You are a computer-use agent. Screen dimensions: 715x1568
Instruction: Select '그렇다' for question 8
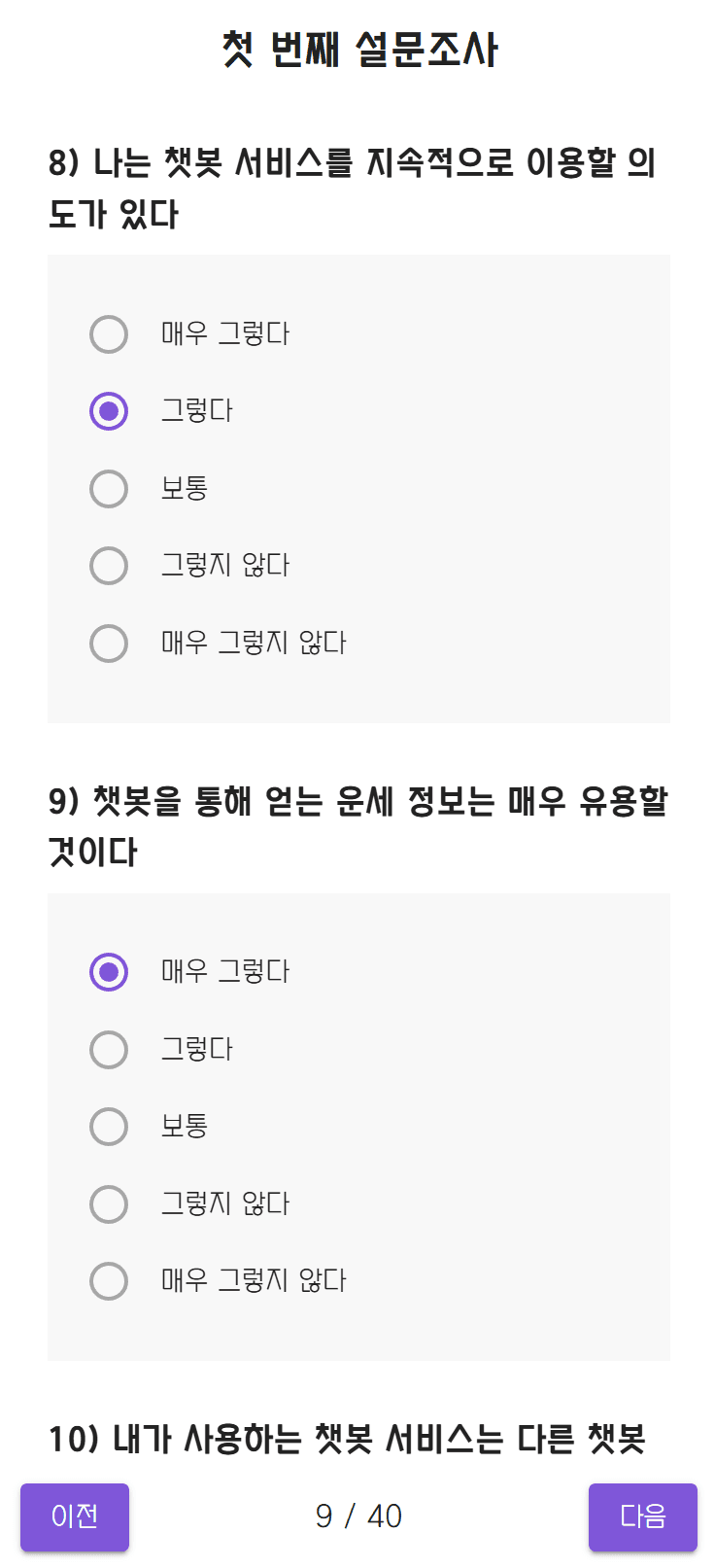(108, 410)
